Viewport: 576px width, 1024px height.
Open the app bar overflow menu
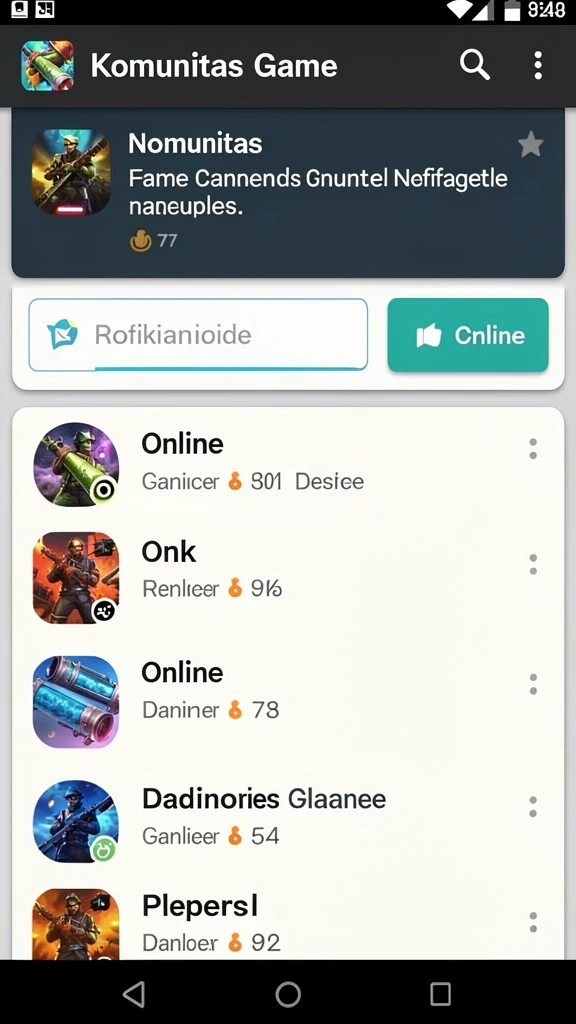537,65
